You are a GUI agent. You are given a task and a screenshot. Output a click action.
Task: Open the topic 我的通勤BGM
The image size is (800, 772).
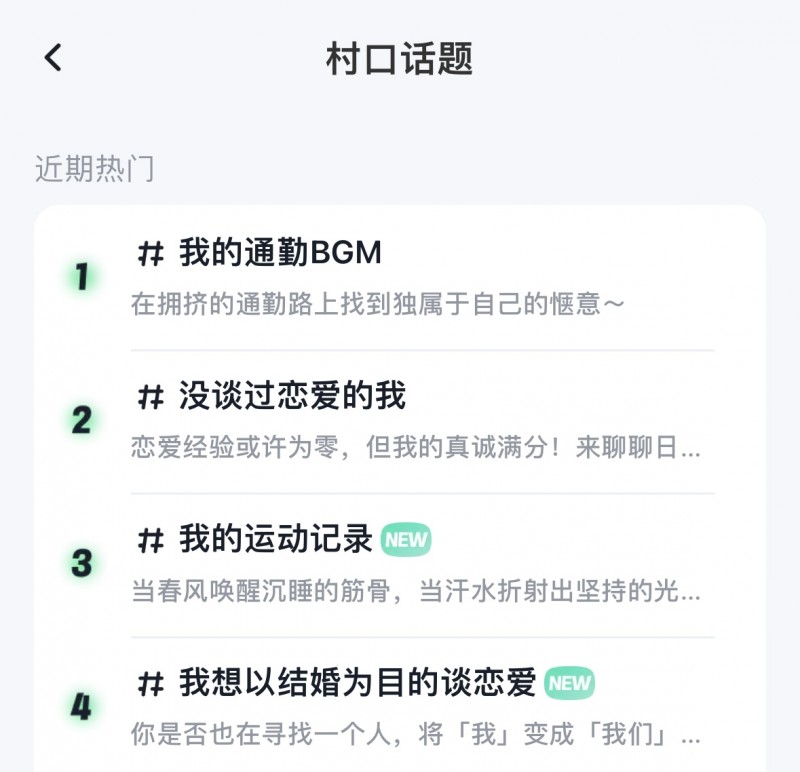coord(280,253)
